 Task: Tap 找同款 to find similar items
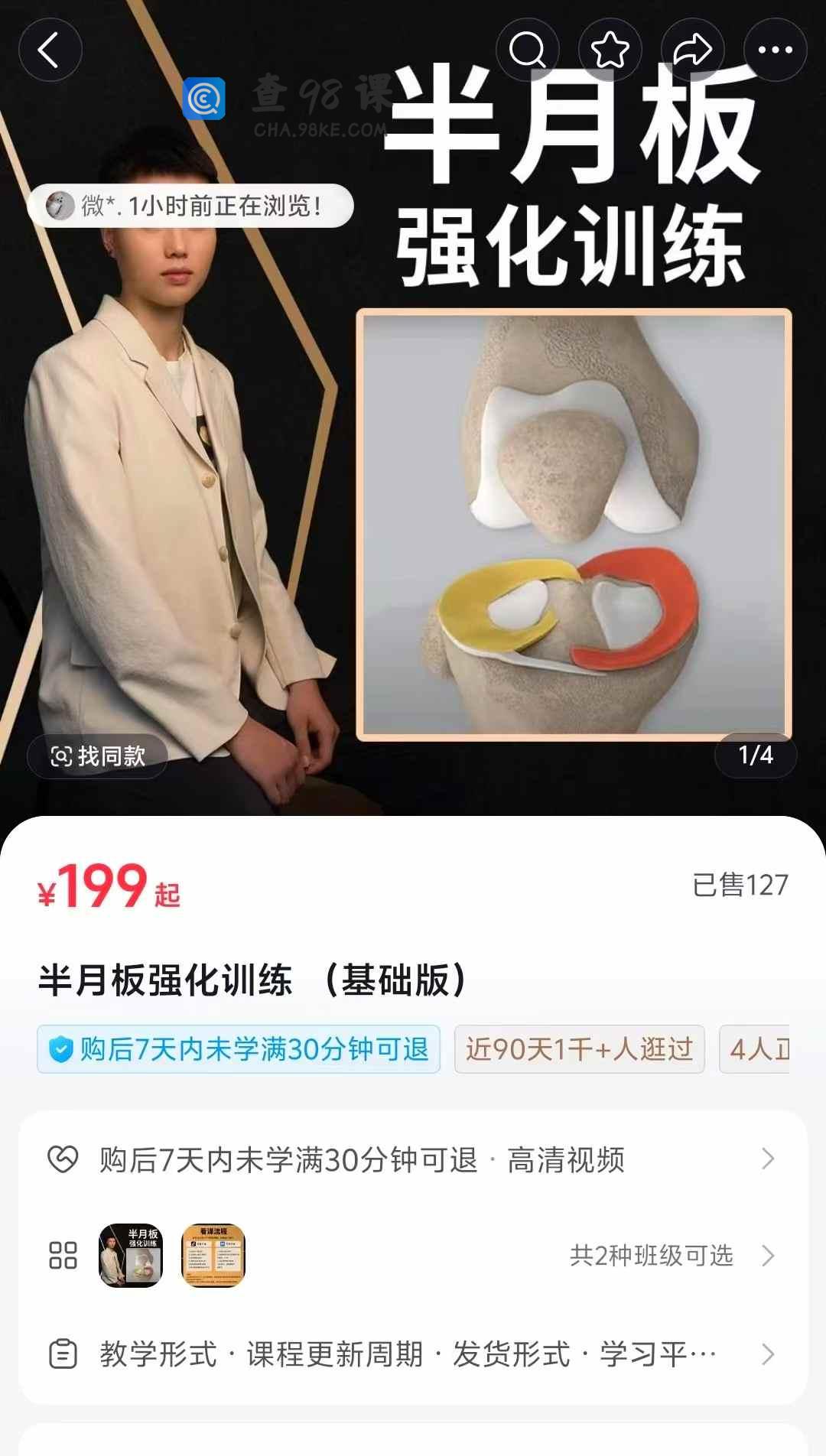98,756
